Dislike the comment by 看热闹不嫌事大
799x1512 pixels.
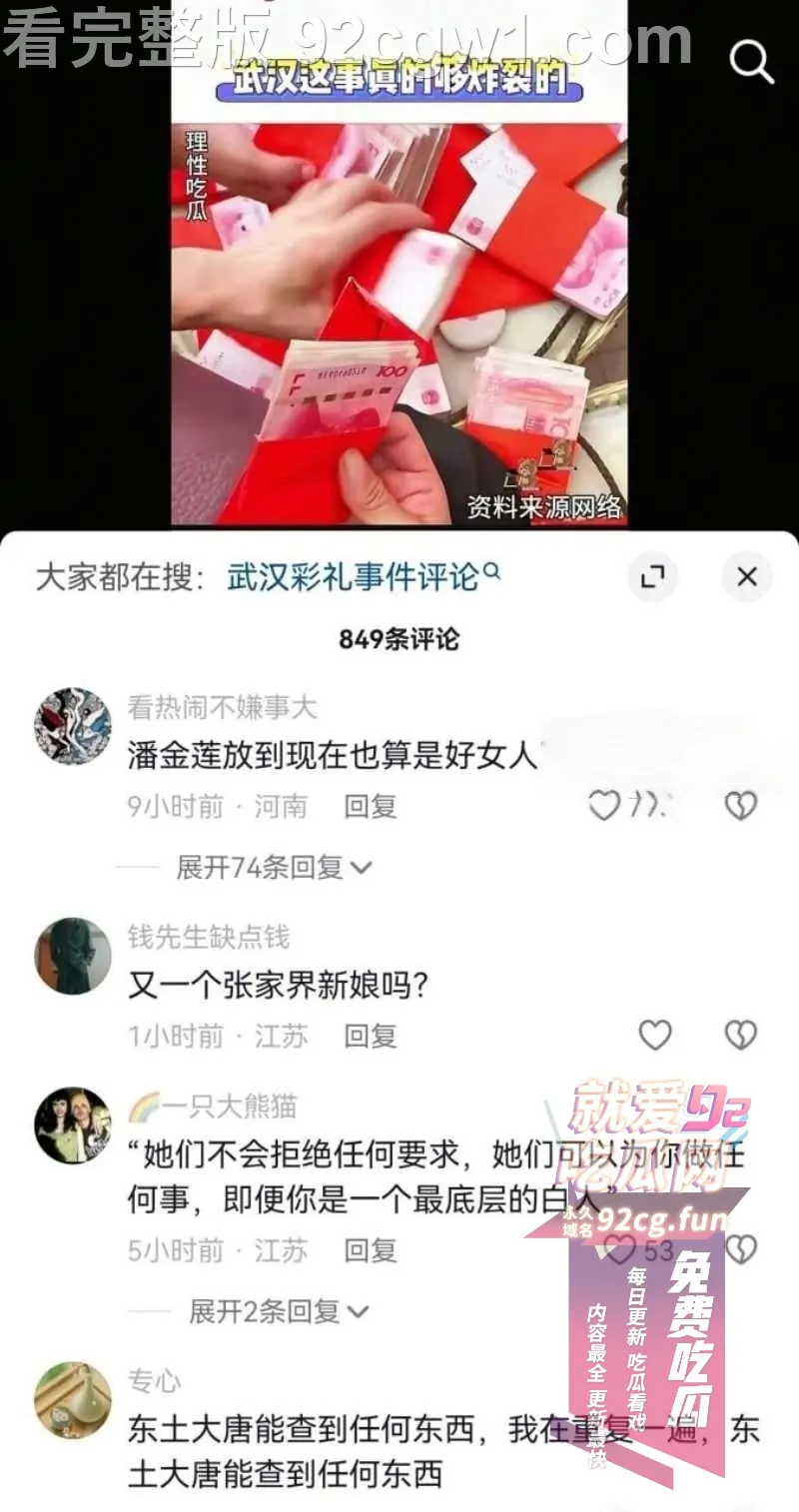(x=740, y=806)
